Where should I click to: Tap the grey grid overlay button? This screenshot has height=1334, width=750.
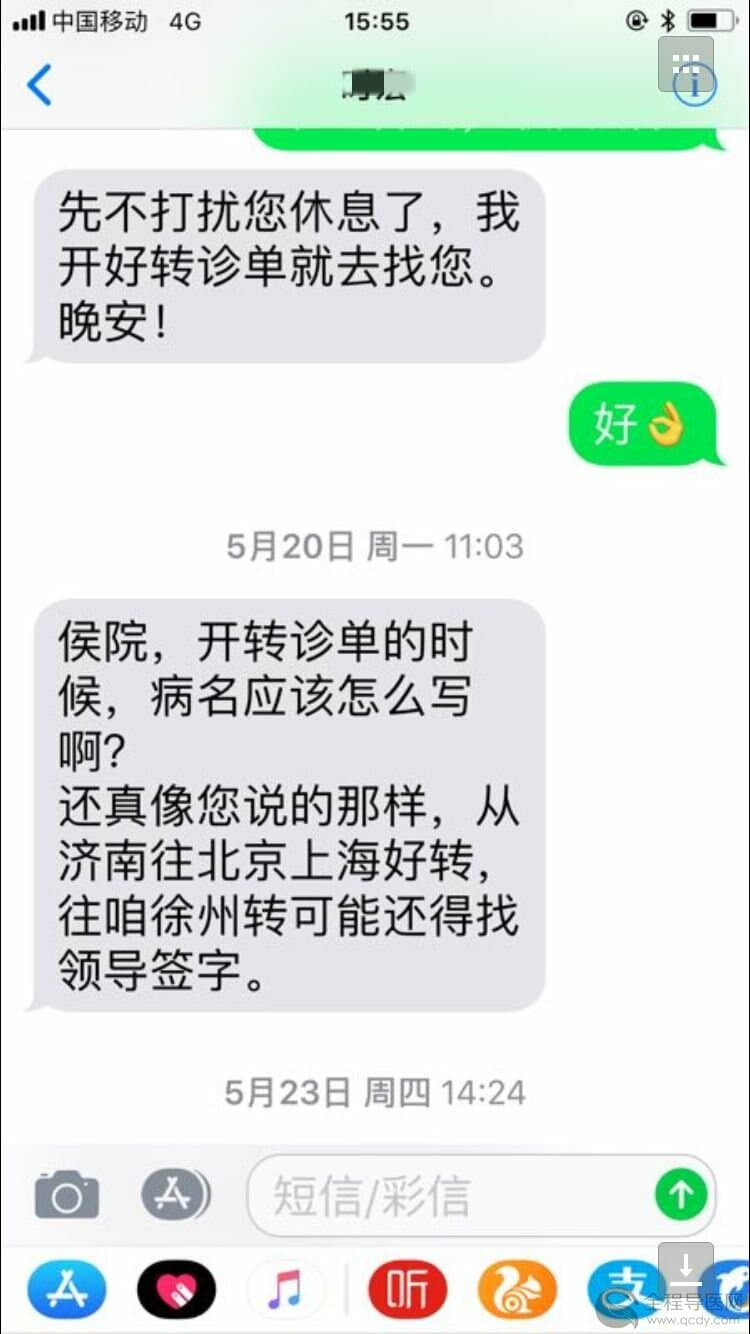686,62
